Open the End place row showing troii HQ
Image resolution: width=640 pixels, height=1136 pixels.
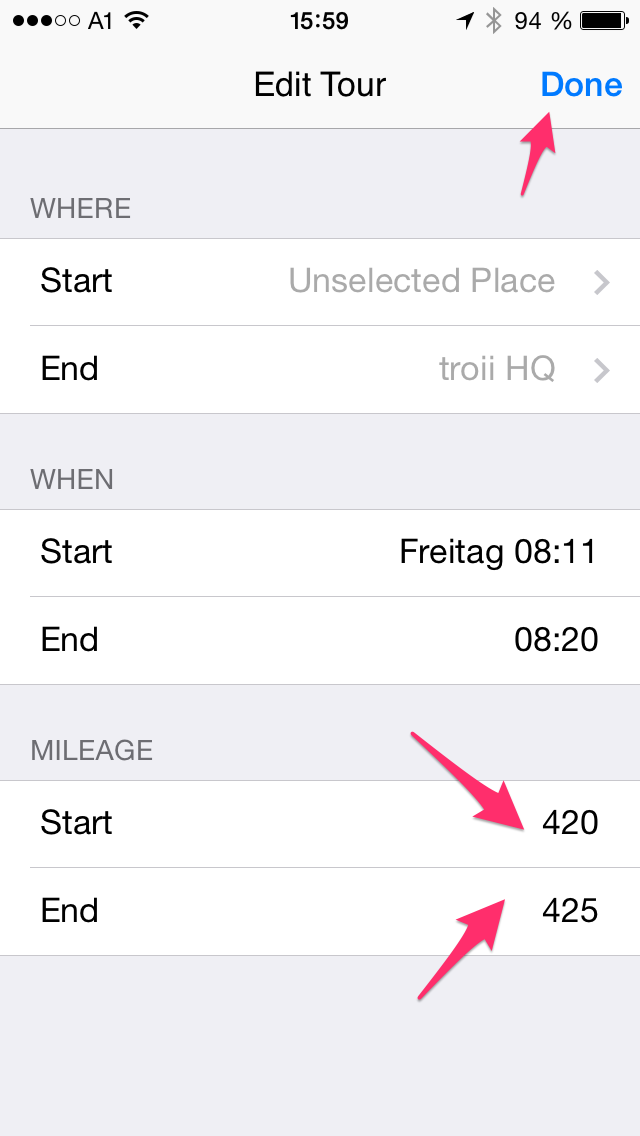pyautogui.click(x=320, y=370)
